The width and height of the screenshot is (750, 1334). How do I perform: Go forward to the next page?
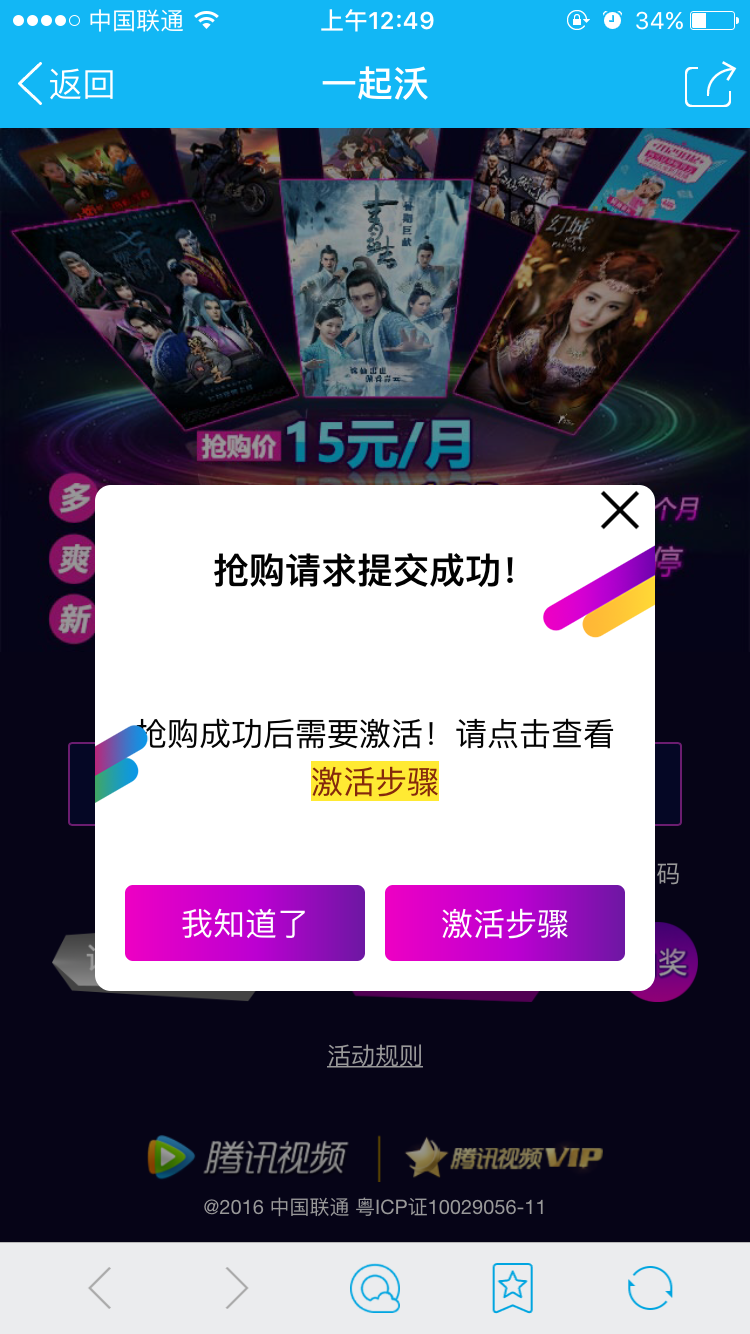236,1288
